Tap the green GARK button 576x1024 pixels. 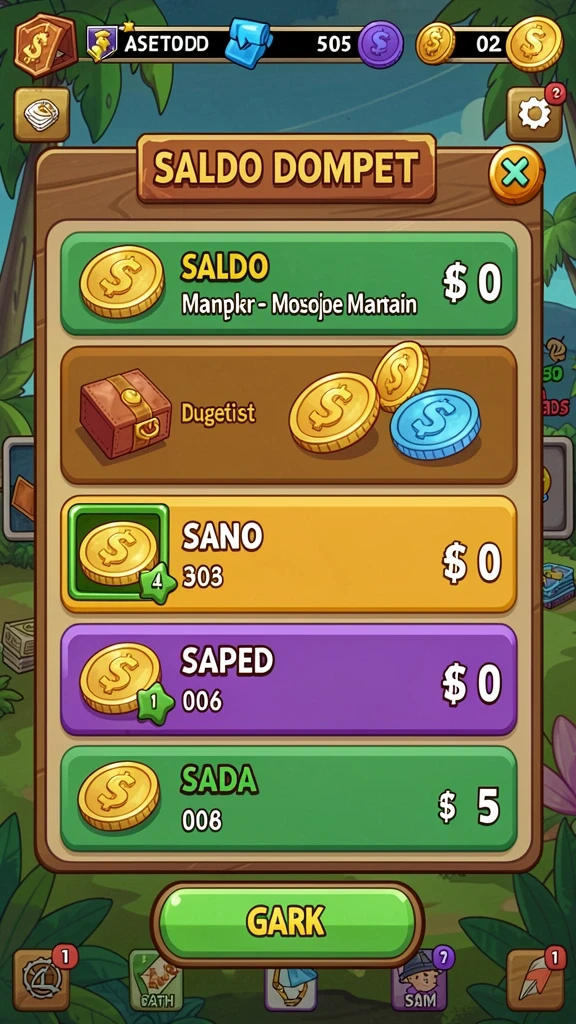pyautogui.click(x=287, y=923)
